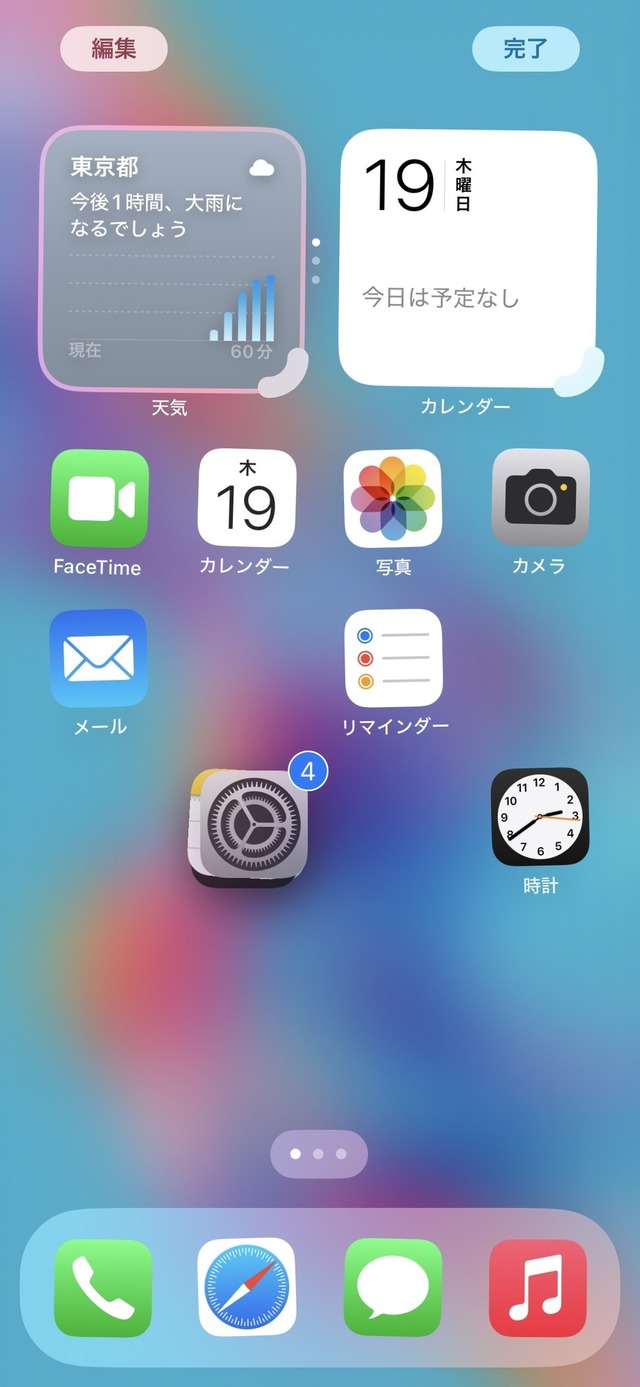
Task: Open the リマインダー app
Action: (393, 658)
